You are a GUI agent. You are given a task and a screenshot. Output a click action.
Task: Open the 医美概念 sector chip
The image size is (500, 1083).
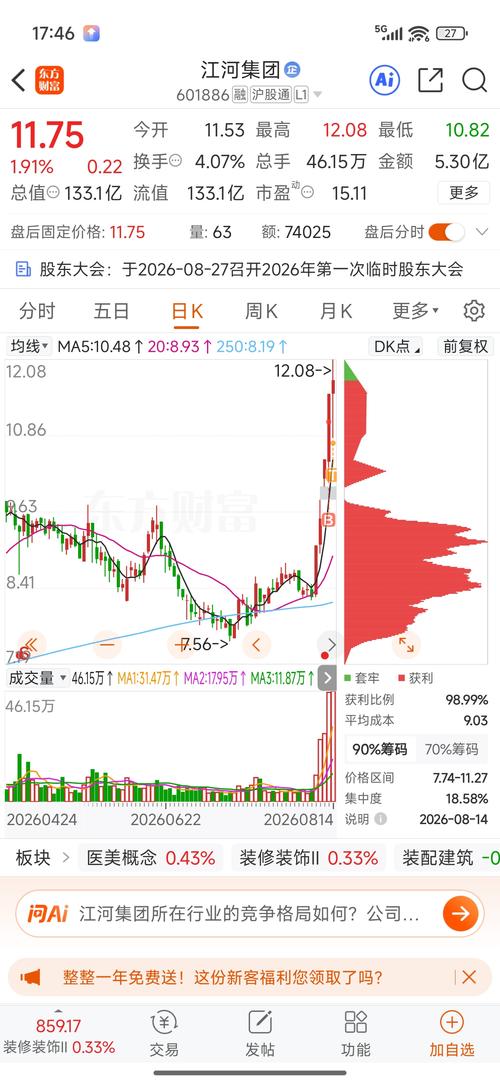(151, 859)
